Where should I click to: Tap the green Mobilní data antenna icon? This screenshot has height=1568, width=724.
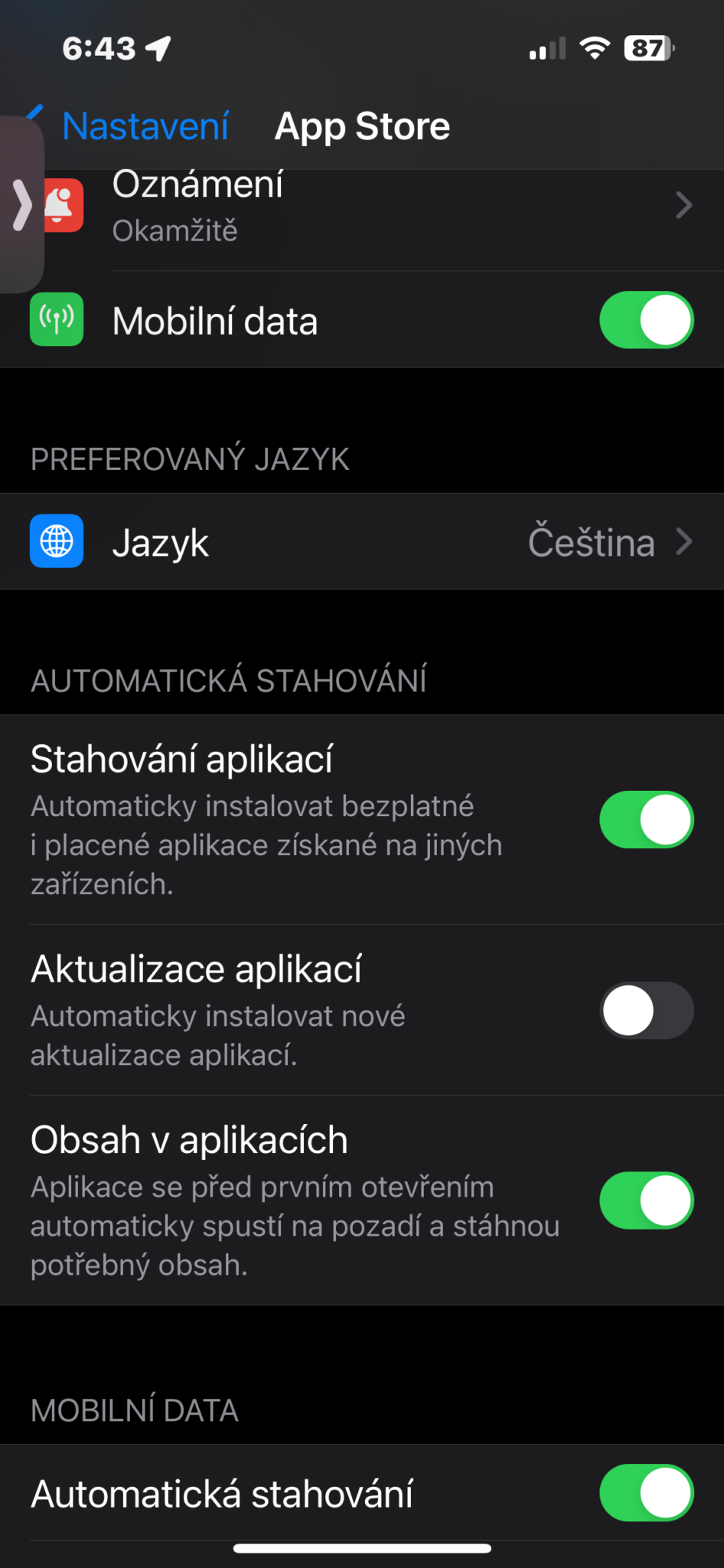pos(56,319)
